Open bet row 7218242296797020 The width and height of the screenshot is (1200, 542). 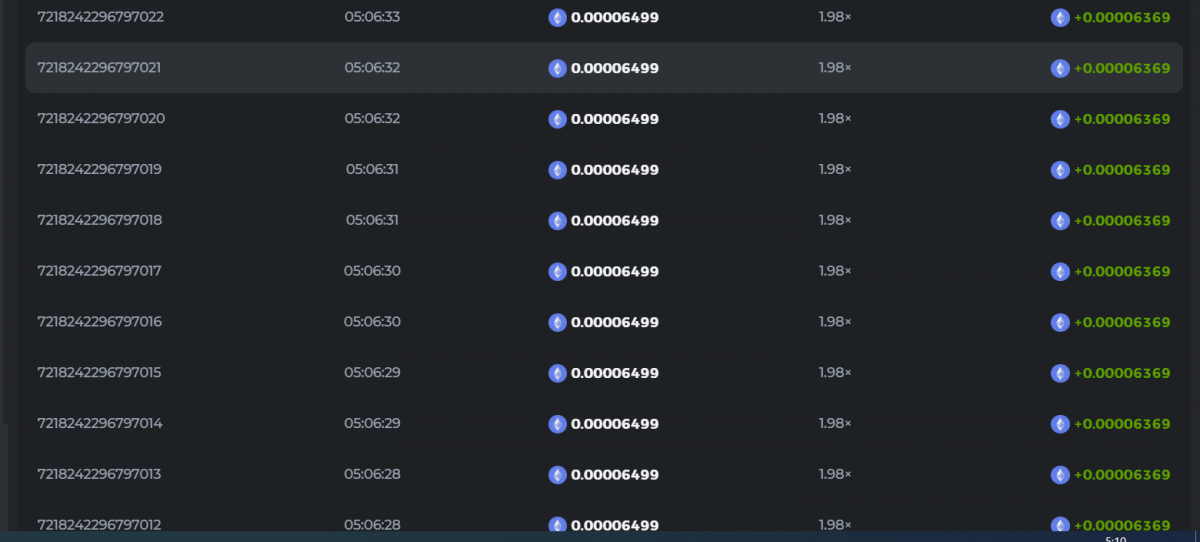(100, 119)
